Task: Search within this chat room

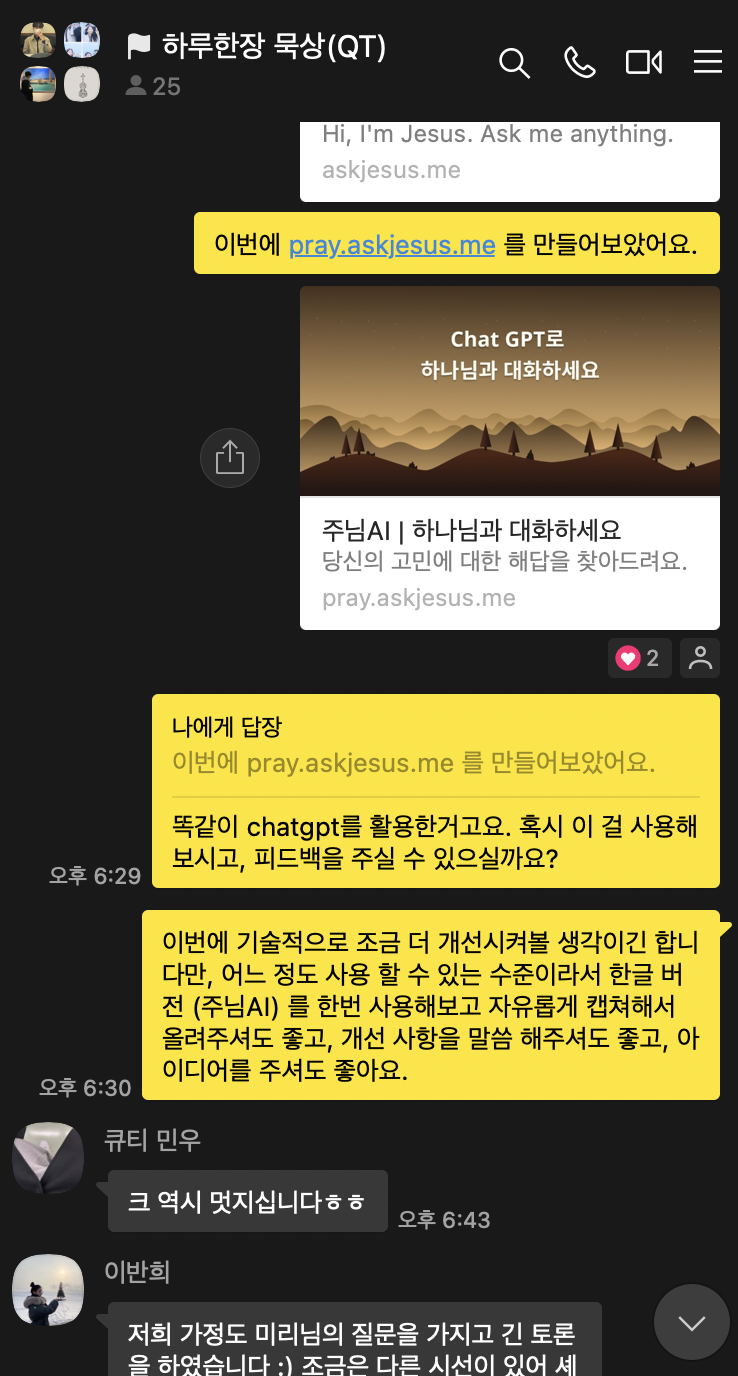Action: [514, 63]
